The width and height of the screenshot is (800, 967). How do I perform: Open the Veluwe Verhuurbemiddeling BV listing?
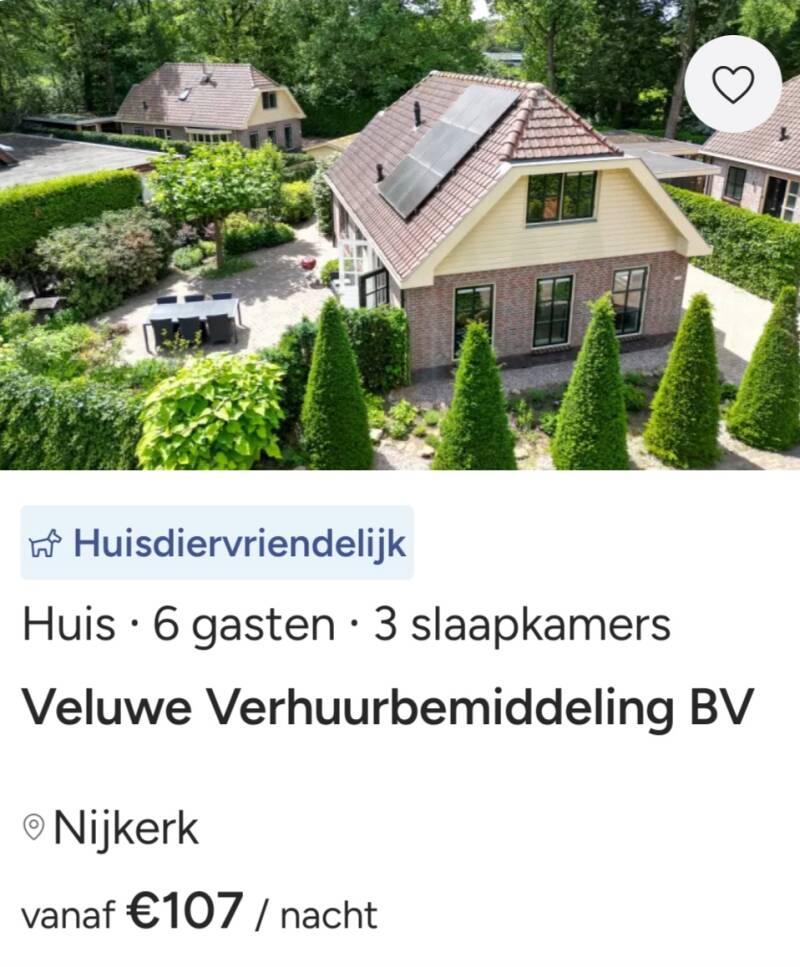click(x=388, y=707)
